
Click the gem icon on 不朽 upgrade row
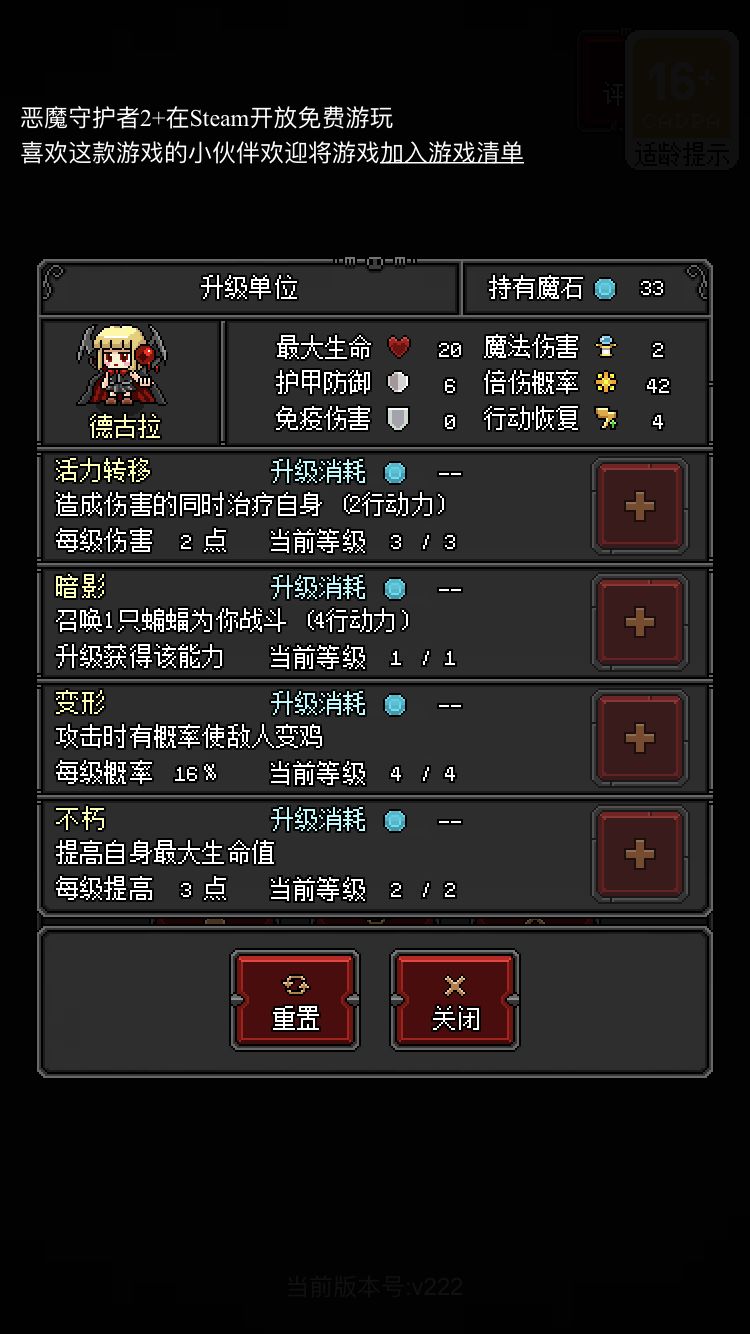(x=395, y=820)
